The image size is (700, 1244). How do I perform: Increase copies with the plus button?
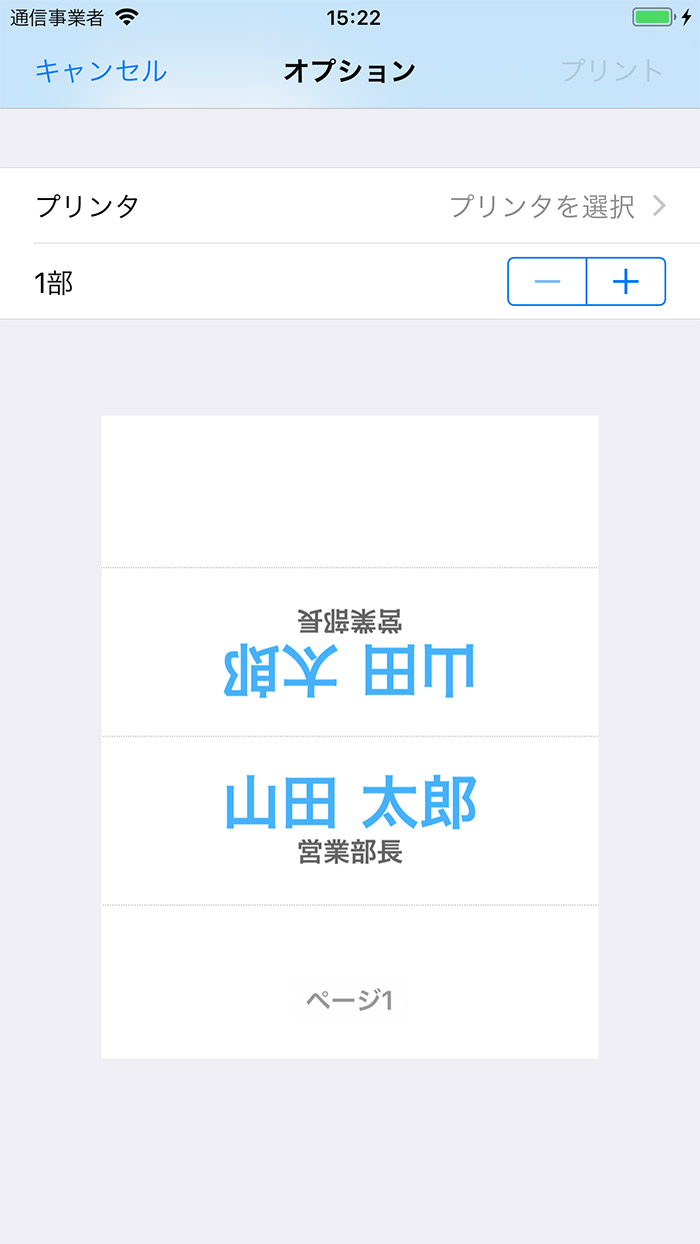click(x=626, y=282)
